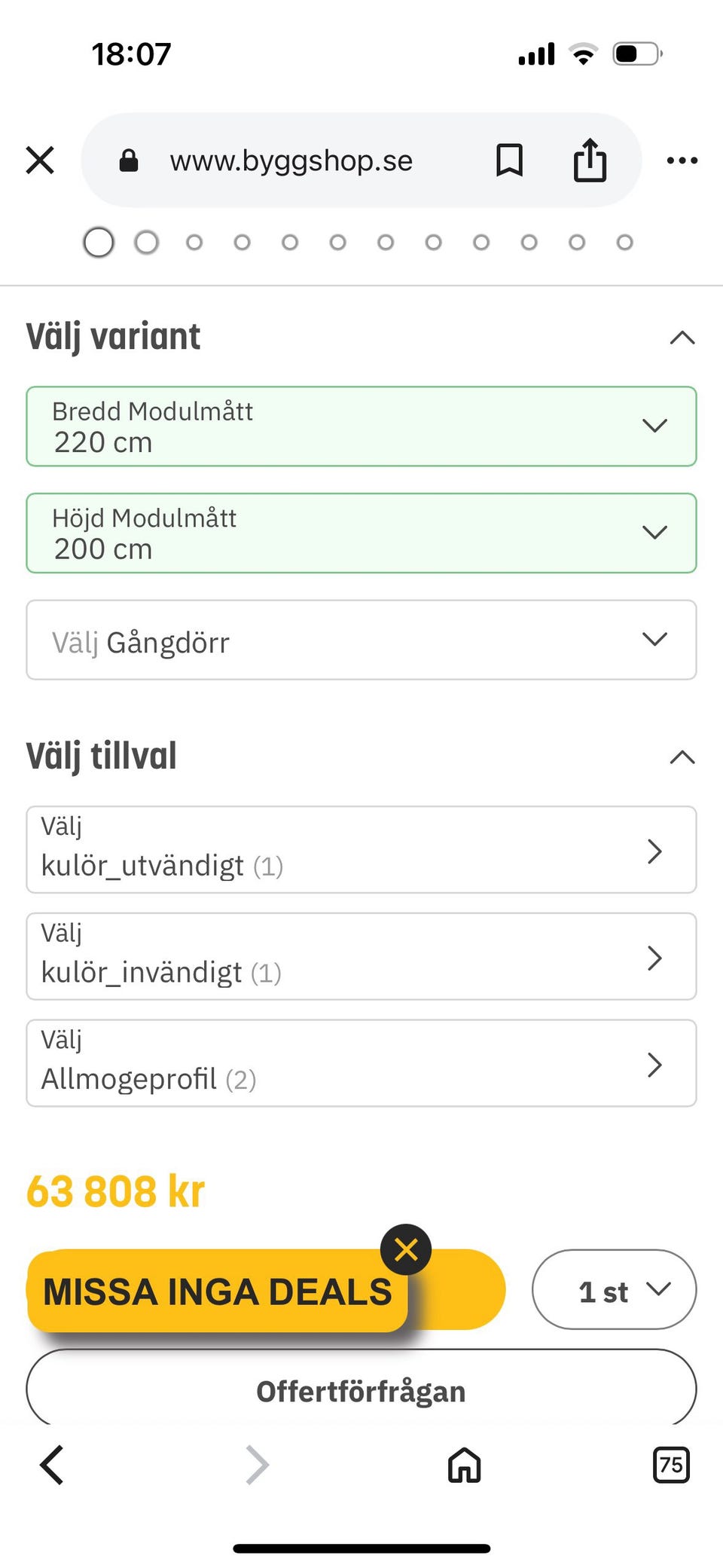The width and height of the screenshot is (723, 1568).
Task: Share this page via the share icon
Action: pyautogui.click(x=590, y=160)
